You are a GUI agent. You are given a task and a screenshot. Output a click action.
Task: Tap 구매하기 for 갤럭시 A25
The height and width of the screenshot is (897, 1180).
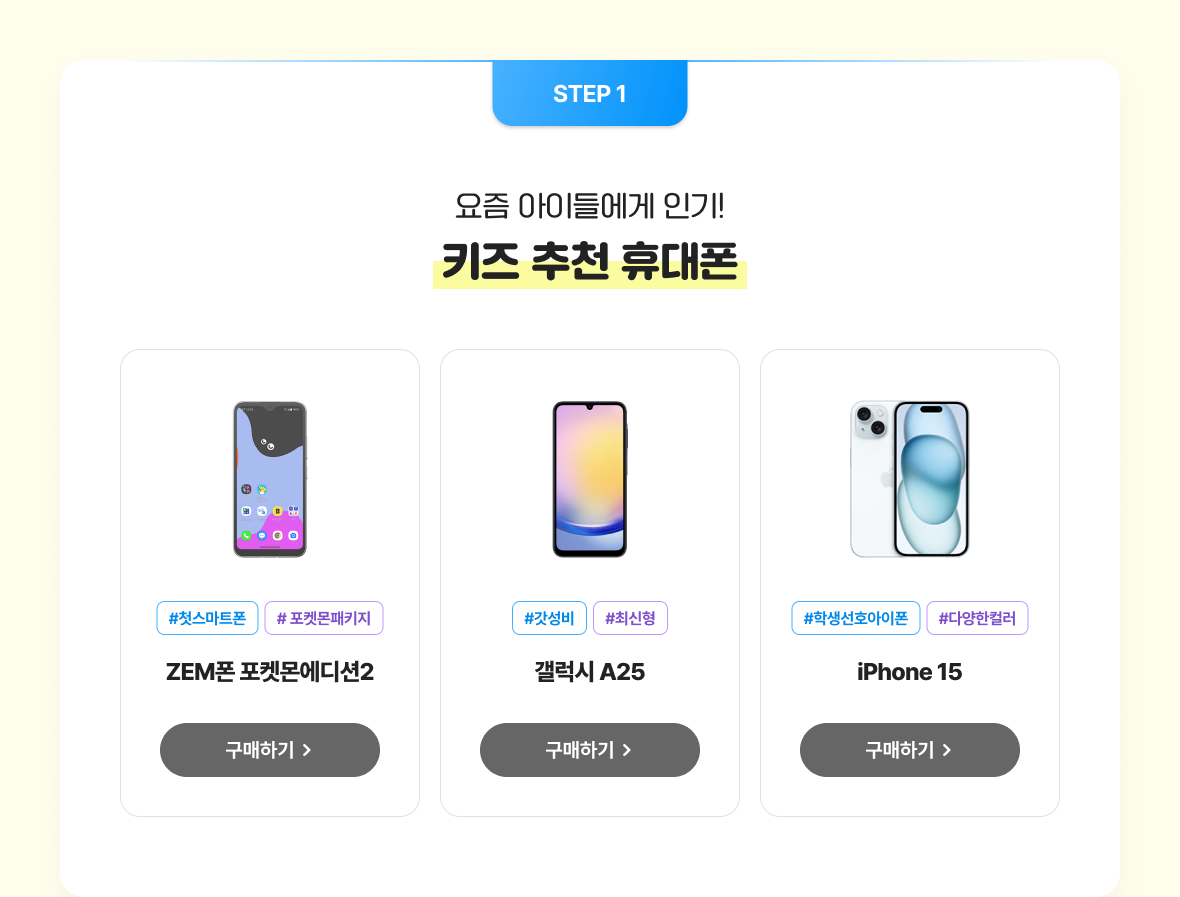pos(590,750)
